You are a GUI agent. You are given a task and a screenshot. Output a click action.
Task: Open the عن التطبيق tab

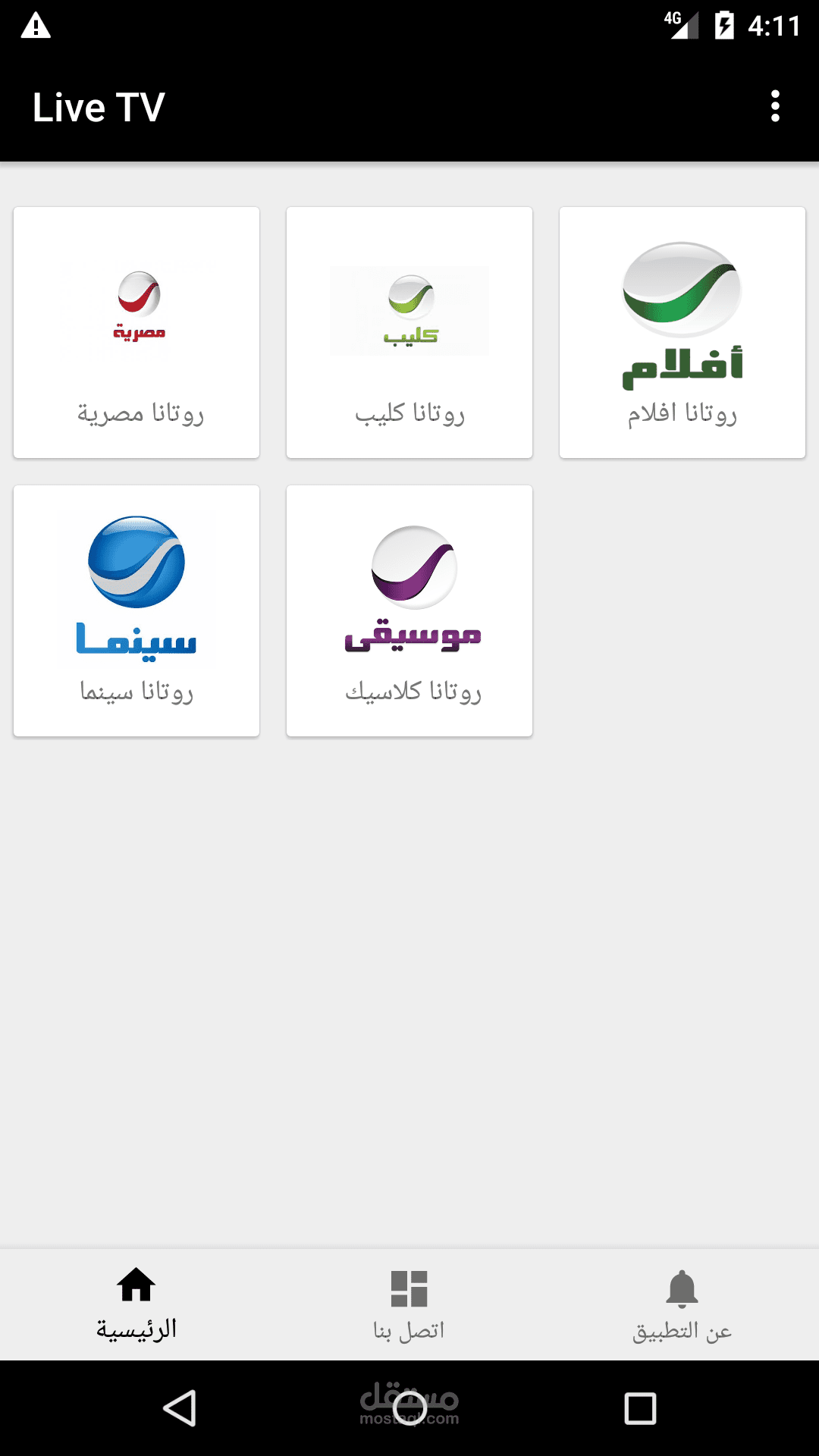pos(682,1304)
